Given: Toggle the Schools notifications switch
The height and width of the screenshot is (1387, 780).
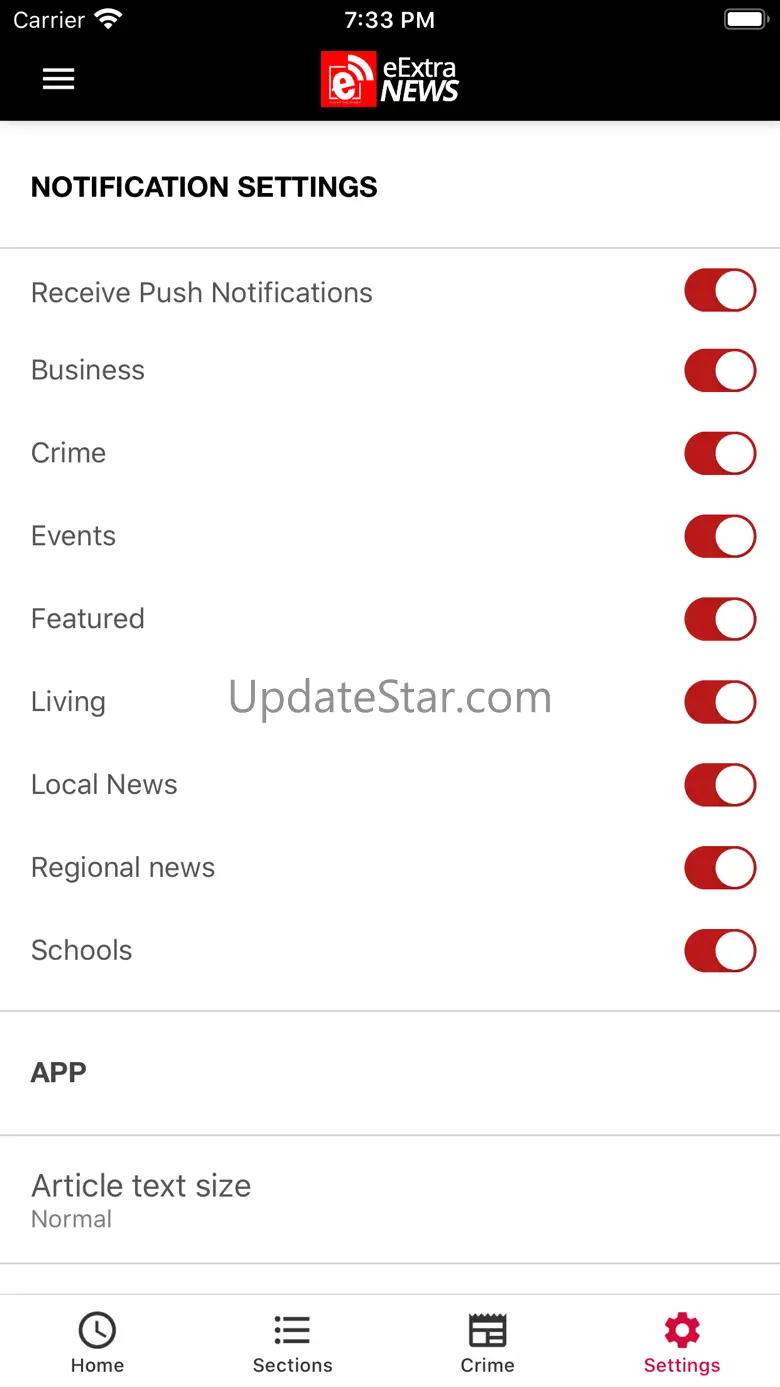Looking at the screenshot, I should [720, 951].
